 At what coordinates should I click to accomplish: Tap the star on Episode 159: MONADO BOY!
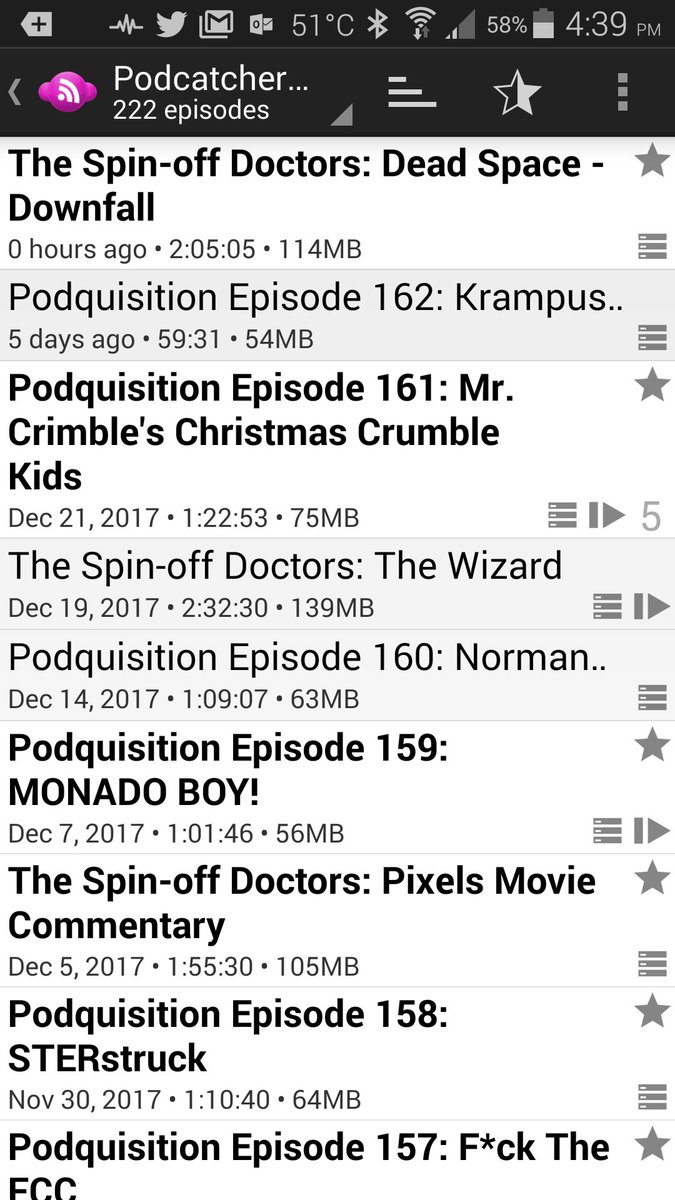(652, 745)
